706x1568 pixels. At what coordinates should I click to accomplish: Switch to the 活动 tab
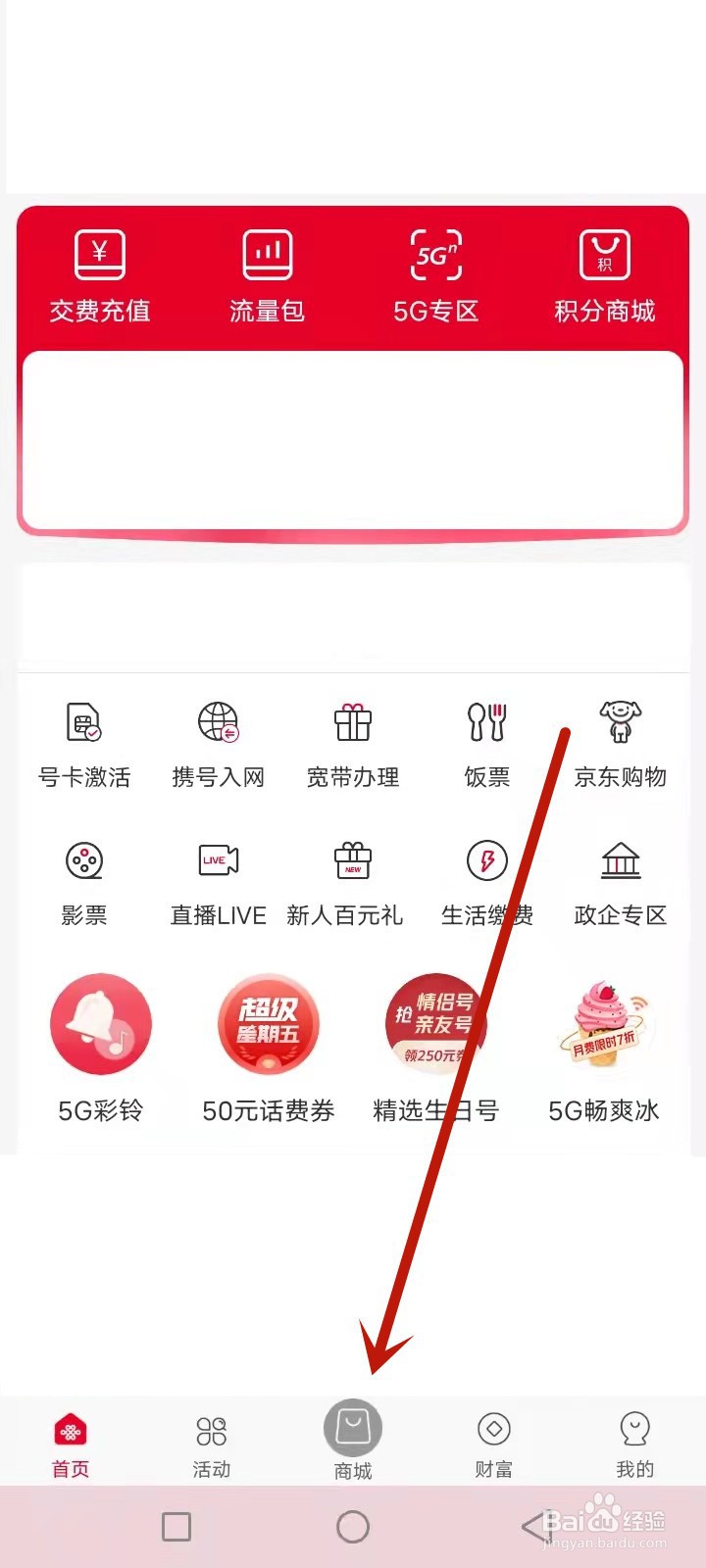coord(211,1441)
